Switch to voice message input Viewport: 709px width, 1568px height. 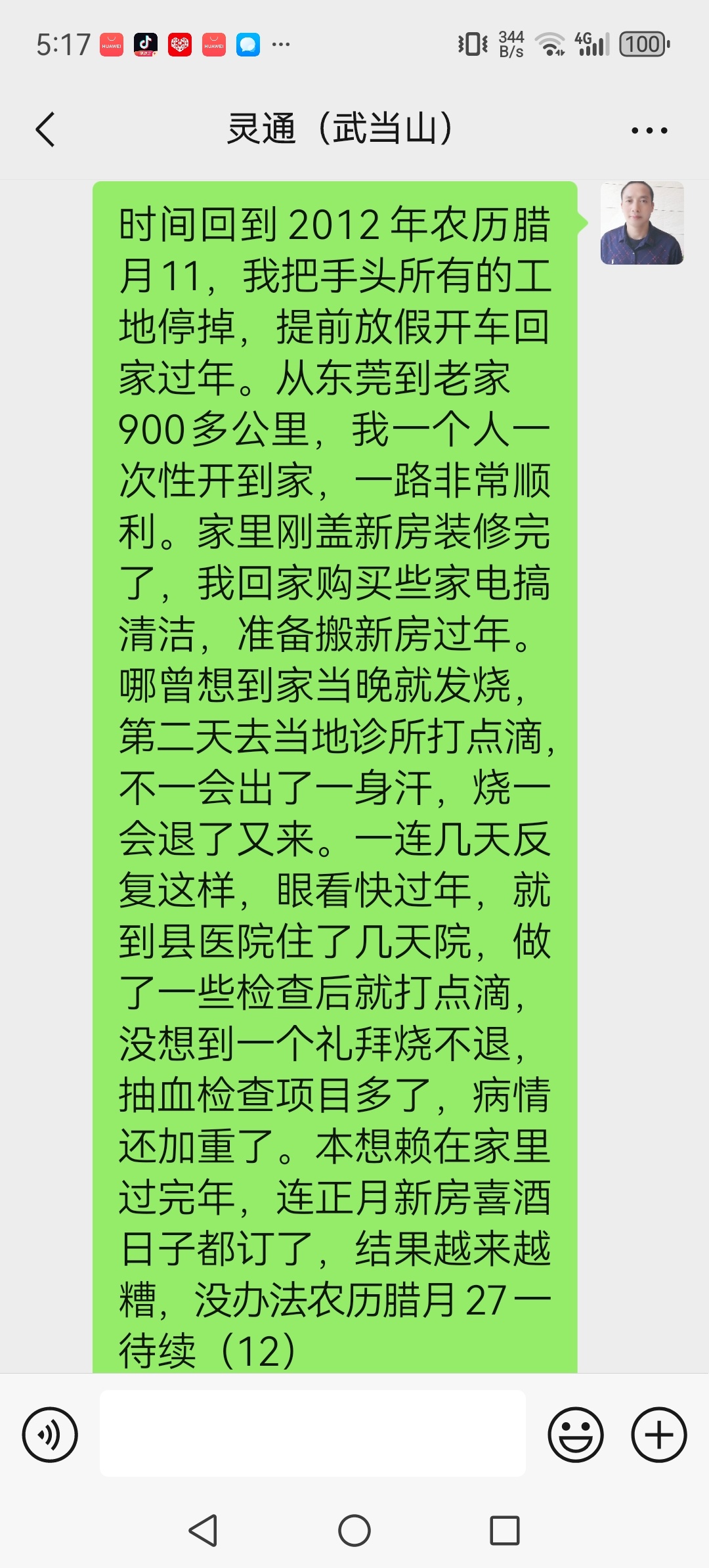click(x=50, y=1435)
